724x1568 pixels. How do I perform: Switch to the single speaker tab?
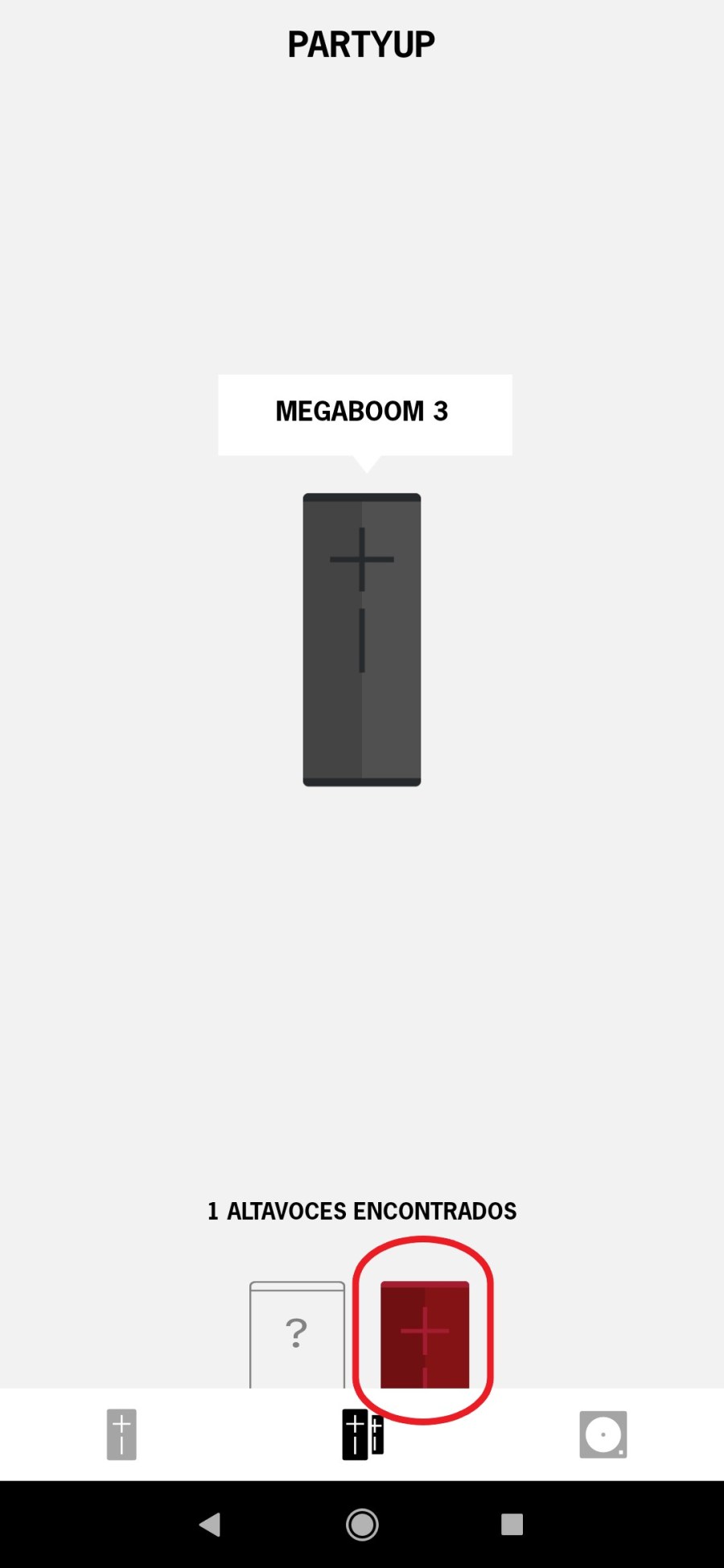click(x=121, y=1434)
